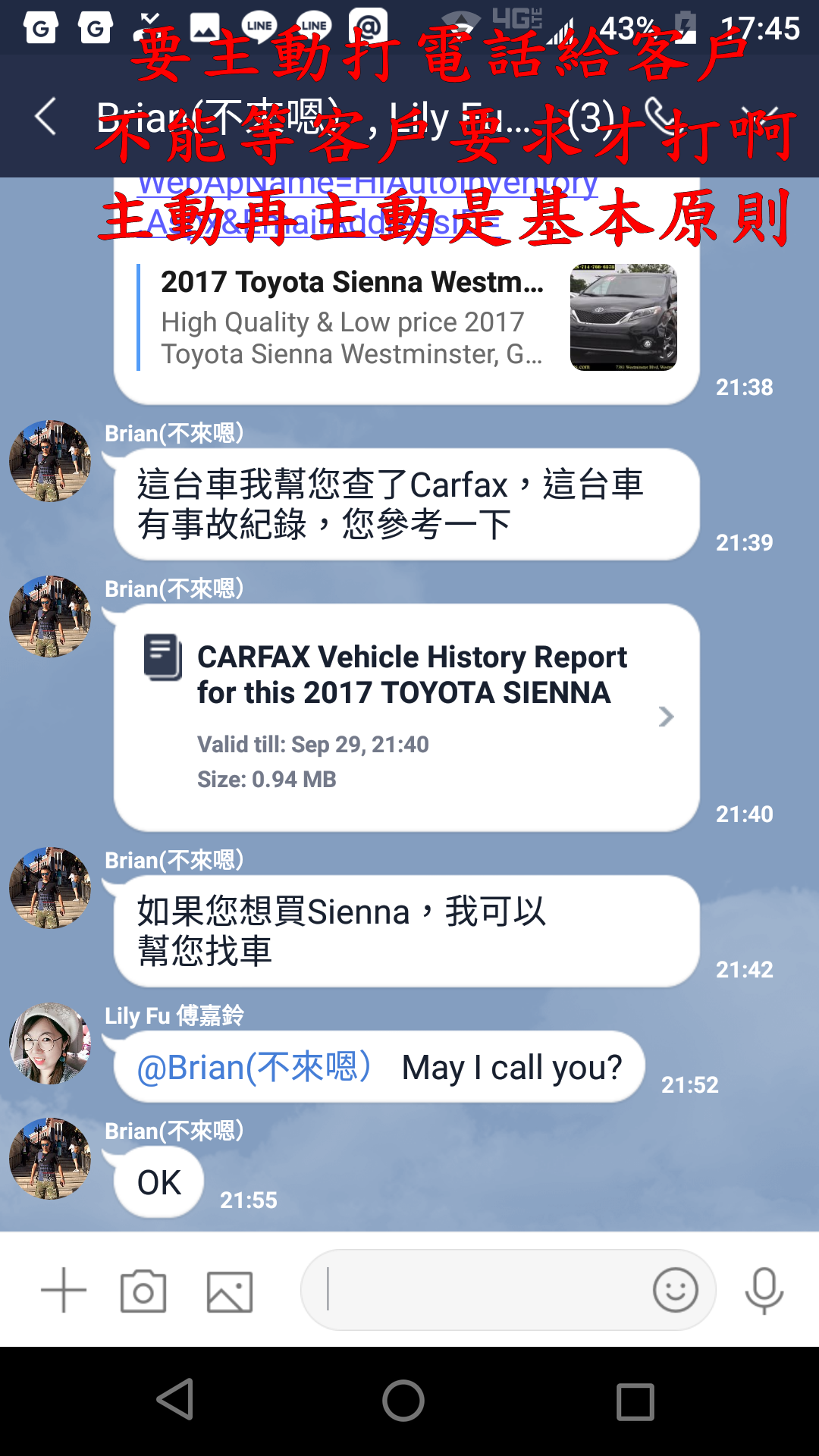Focus the message input field
Image resolution: width=819 pixels, height=1456 pixels.
tap(474, 1289)
